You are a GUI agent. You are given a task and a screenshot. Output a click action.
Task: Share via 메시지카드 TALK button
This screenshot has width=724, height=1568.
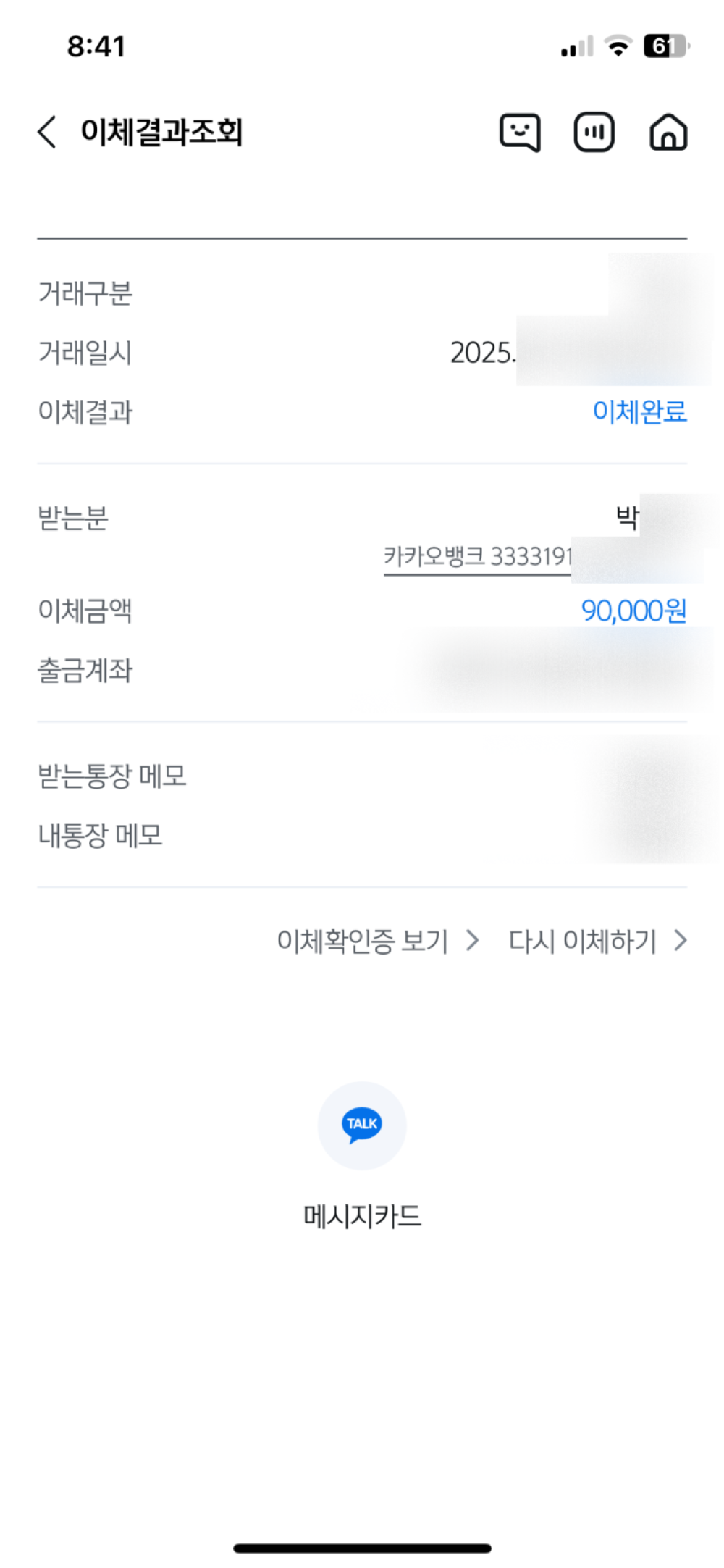pos(362,1125)
